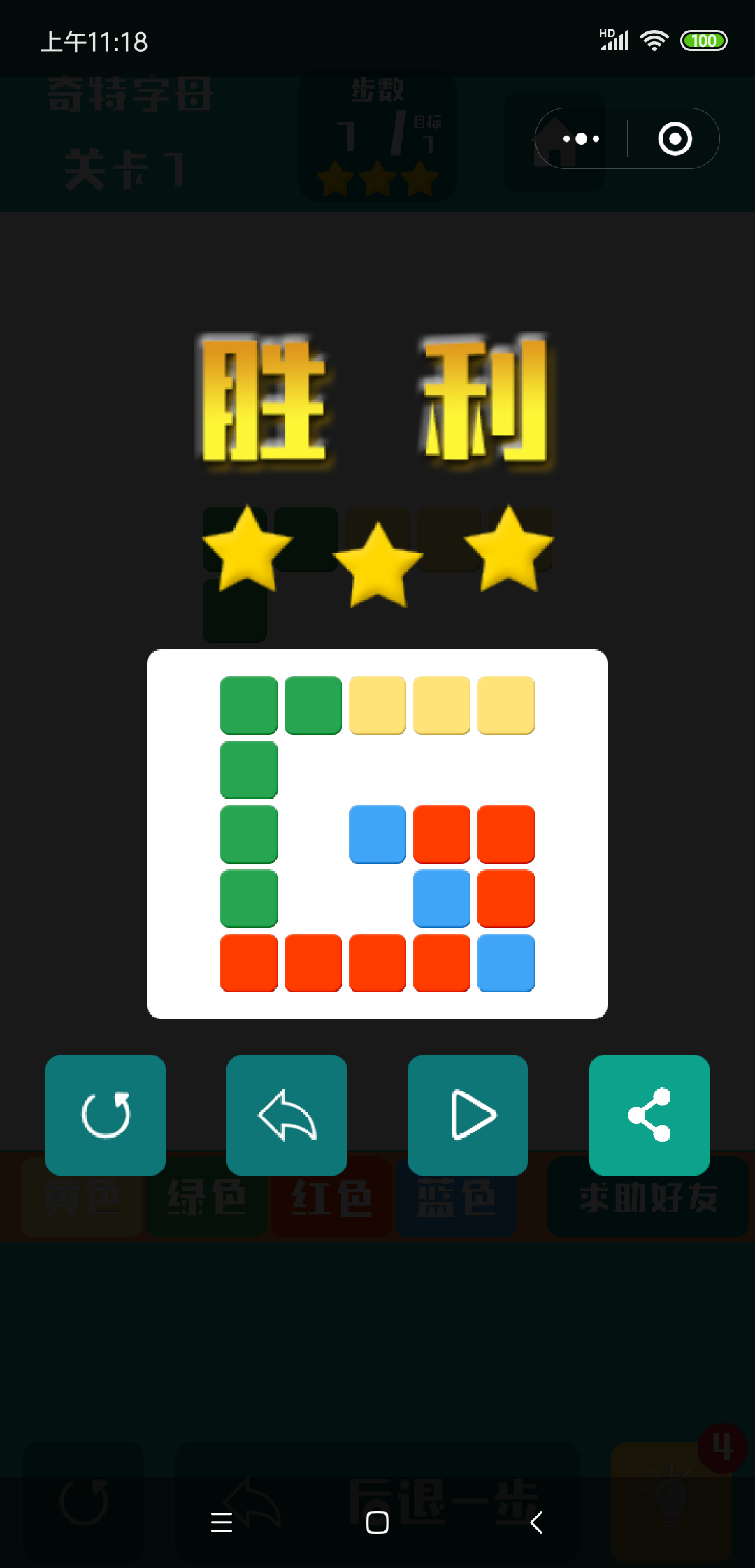
Task: Go to the system home screen
Action: pos(377,1522)
